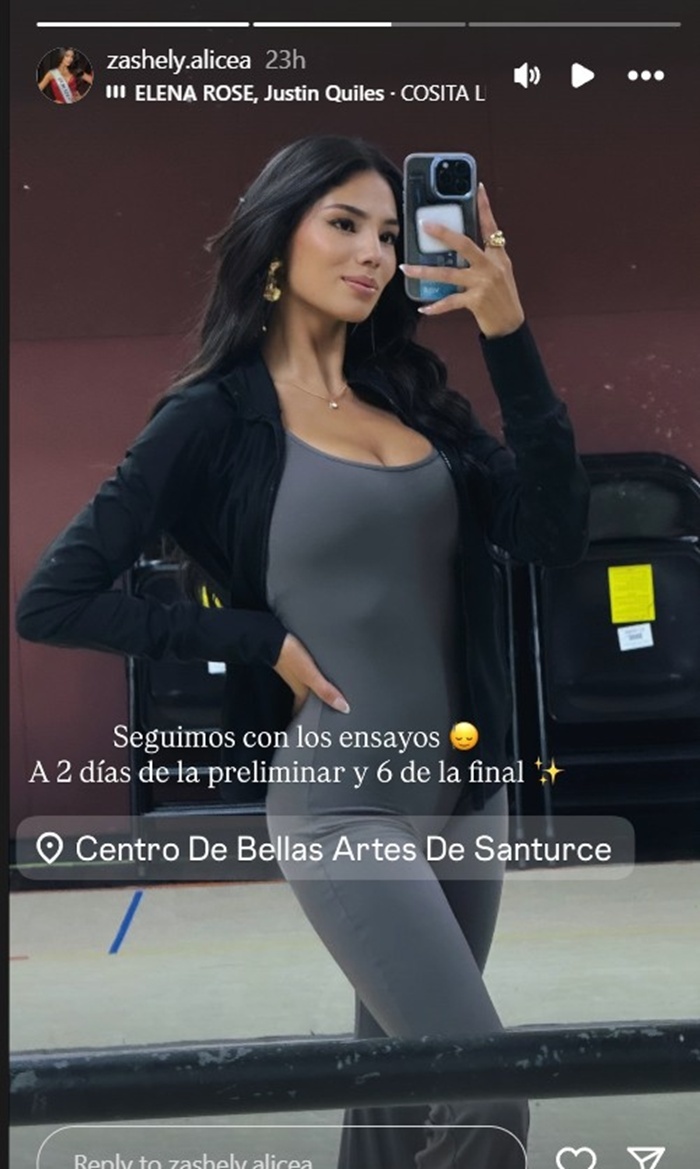Viewport: 700px width, 1169px height.
Task: Mute the story sound
Action: [x=525, y=76]
